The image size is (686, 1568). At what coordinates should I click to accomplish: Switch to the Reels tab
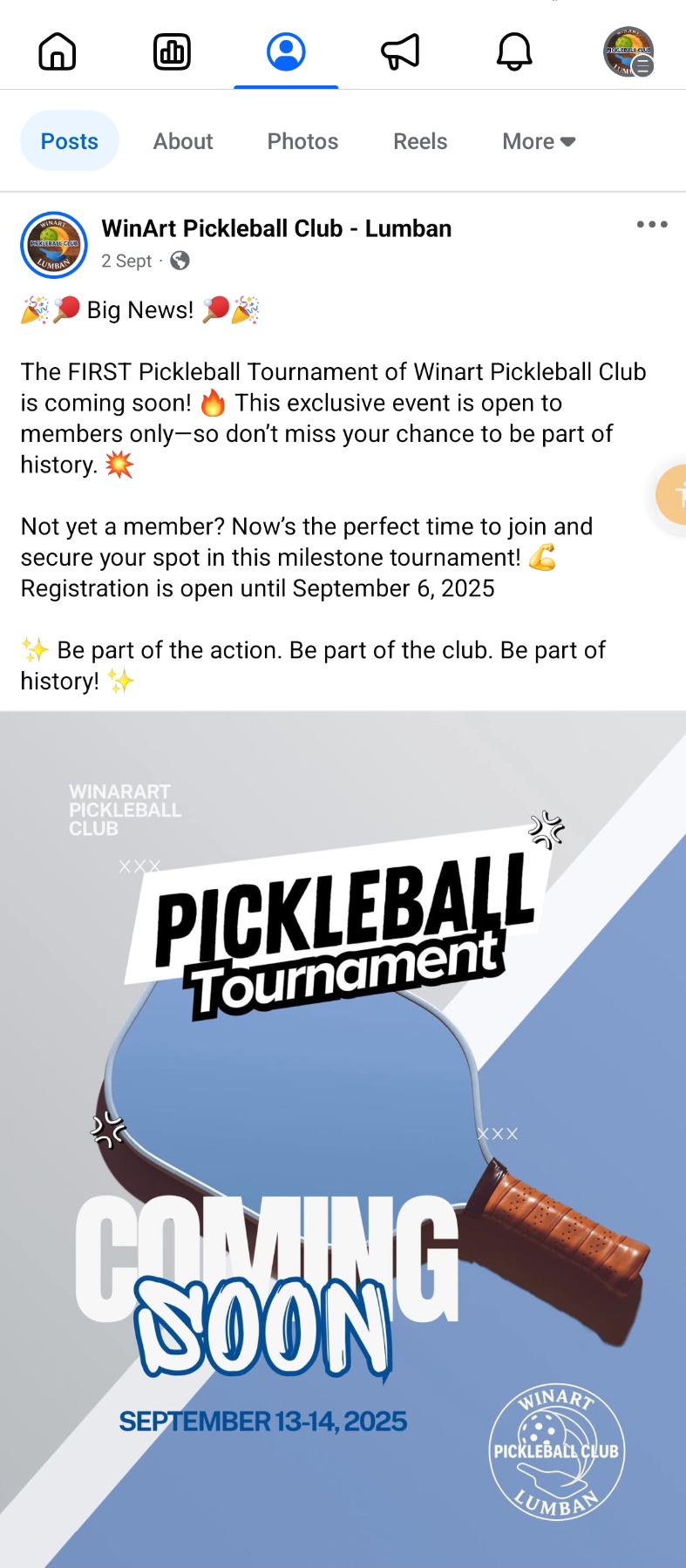tap(420, 141)
